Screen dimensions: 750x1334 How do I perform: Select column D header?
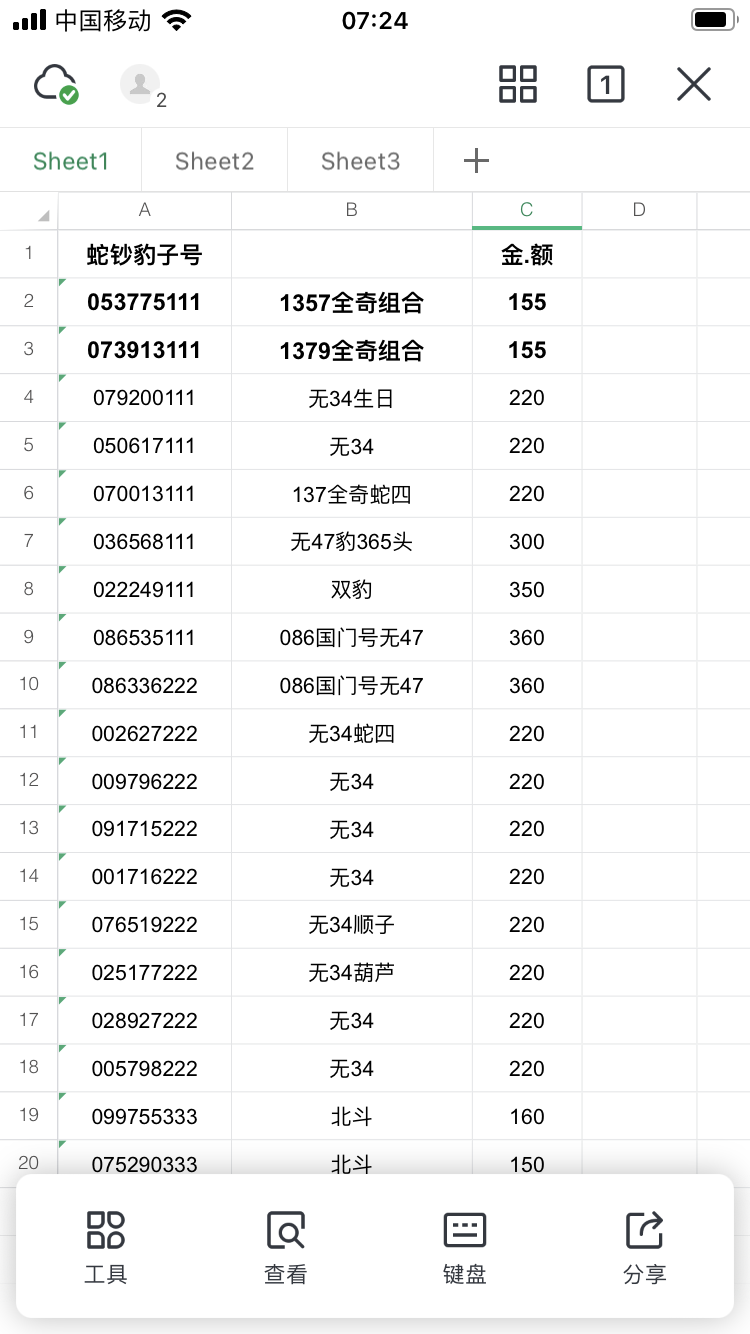(639, 210)
